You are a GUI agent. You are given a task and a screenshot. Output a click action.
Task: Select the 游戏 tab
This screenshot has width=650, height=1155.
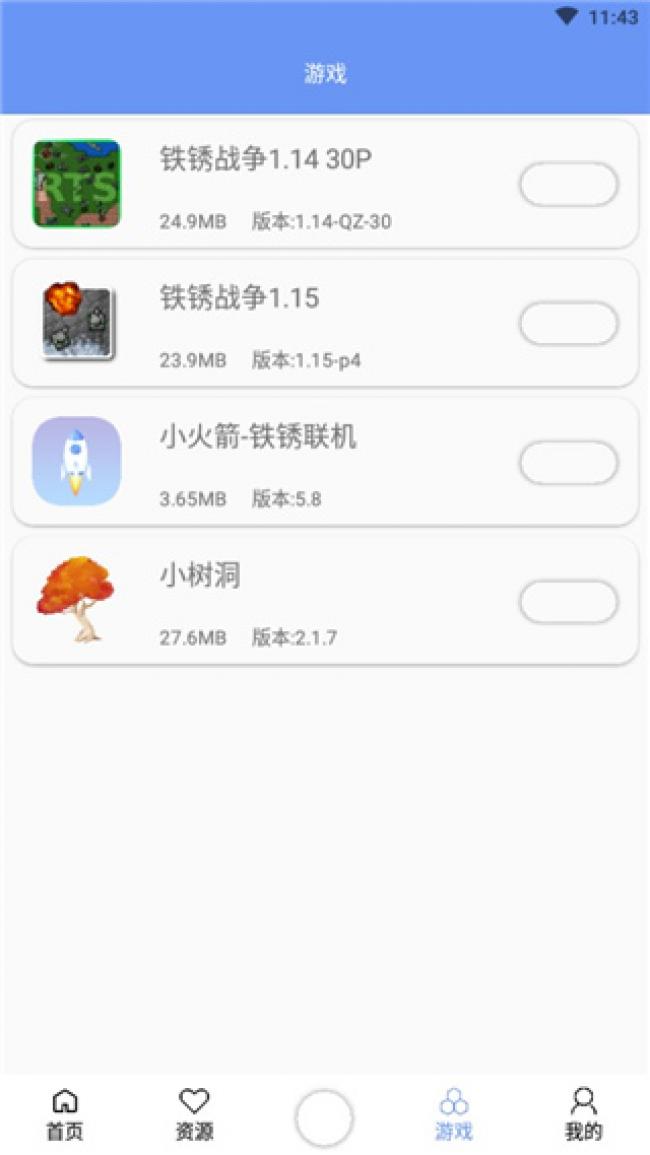point(454,1115)
